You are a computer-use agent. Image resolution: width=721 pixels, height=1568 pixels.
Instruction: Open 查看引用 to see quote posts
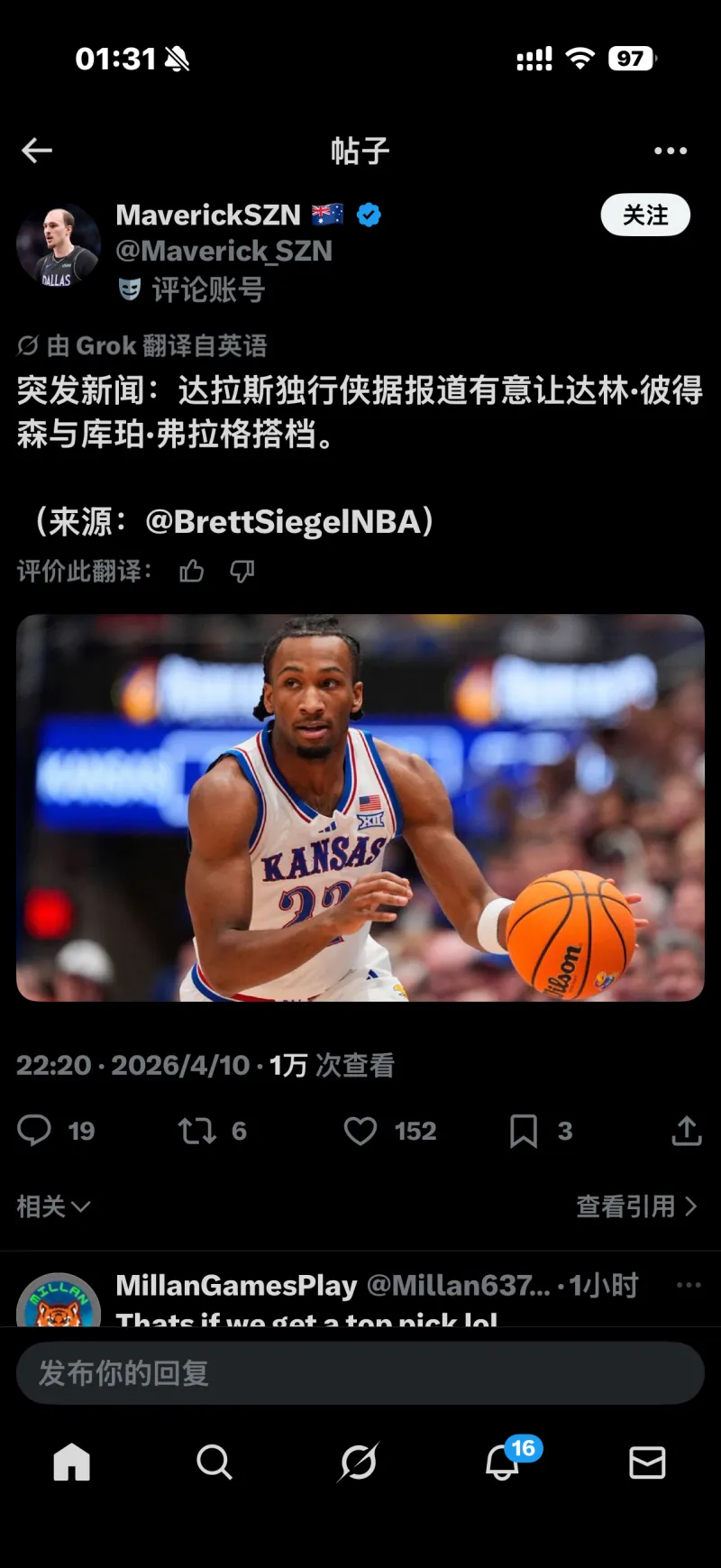click(634, 1206)
